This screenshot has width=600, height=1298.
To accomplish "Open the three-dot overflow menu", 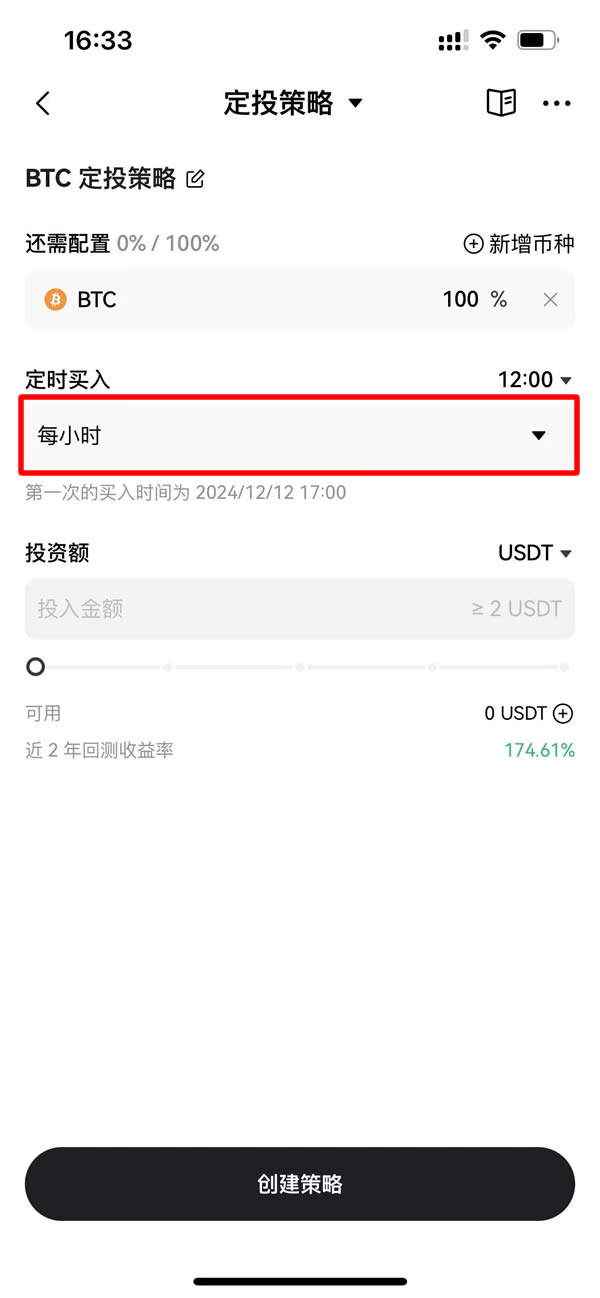I will coord(556,103).
